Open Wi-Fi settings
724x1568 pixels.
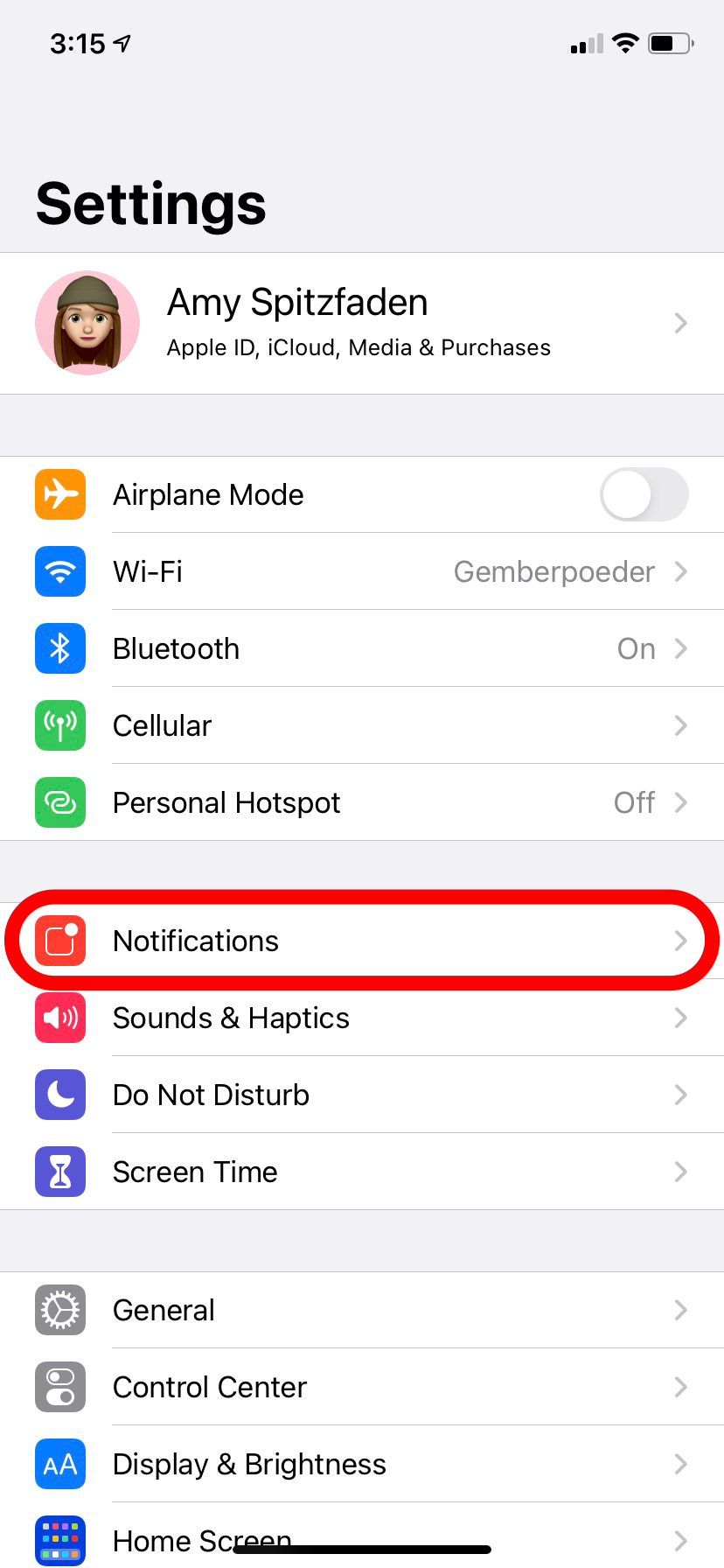(362, 571)
